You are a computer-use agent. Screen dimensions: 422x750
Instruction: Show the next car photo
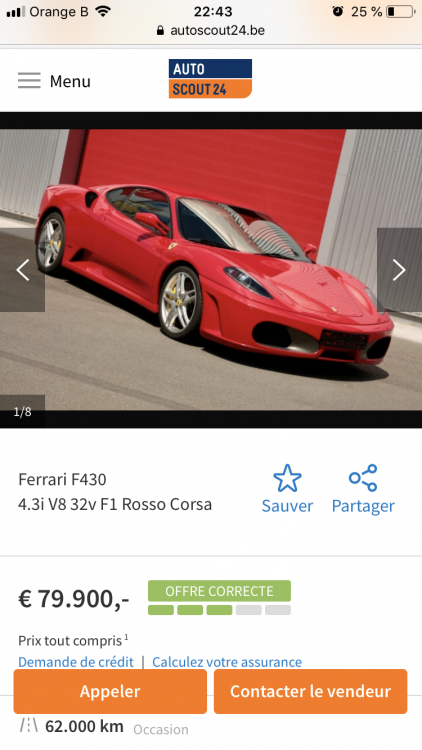click(x=399, y=270)
